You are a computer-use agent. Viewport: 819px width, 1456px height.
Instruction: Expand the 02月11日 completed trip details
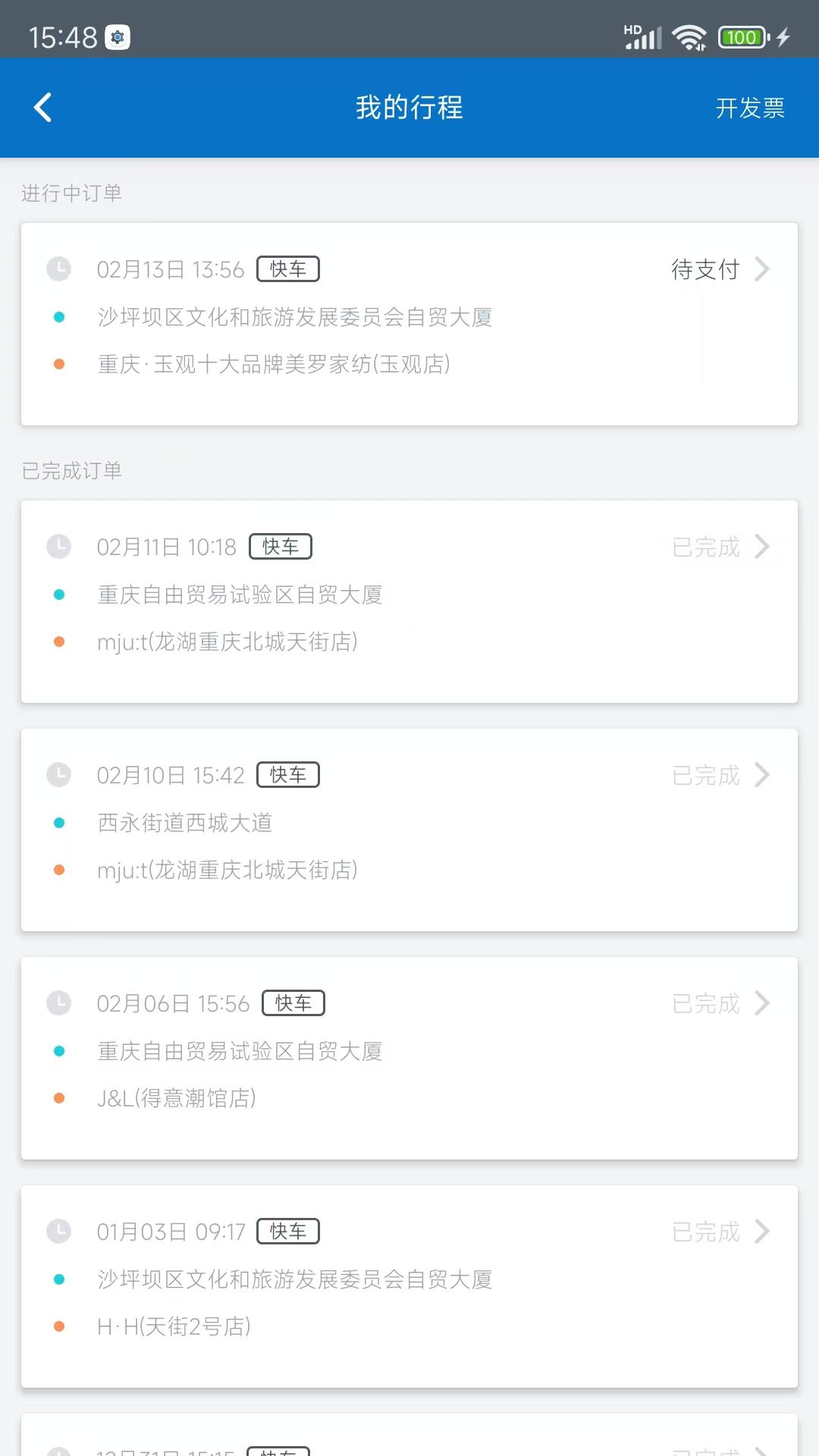(x=763, y=547)
